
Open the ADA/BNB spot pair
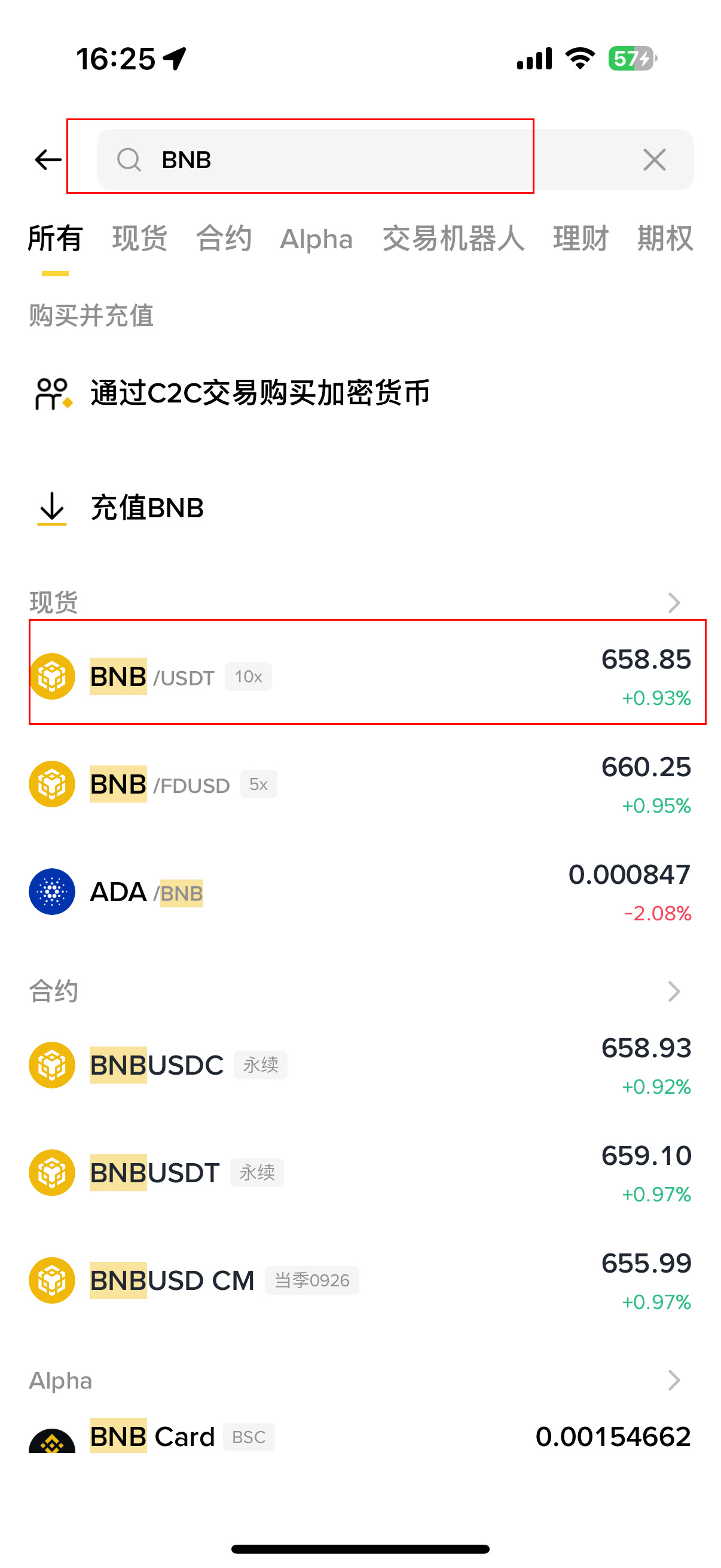click(x=360, y=892)
